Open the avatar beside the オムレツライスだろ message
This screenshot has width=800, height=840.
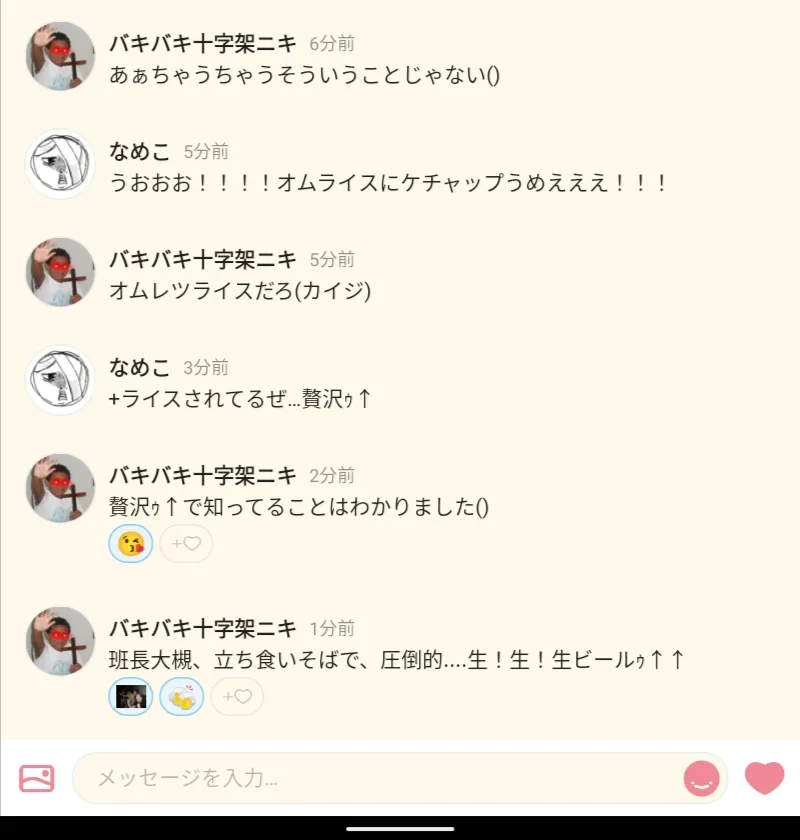pyautogui.click(x=60, y=272)
